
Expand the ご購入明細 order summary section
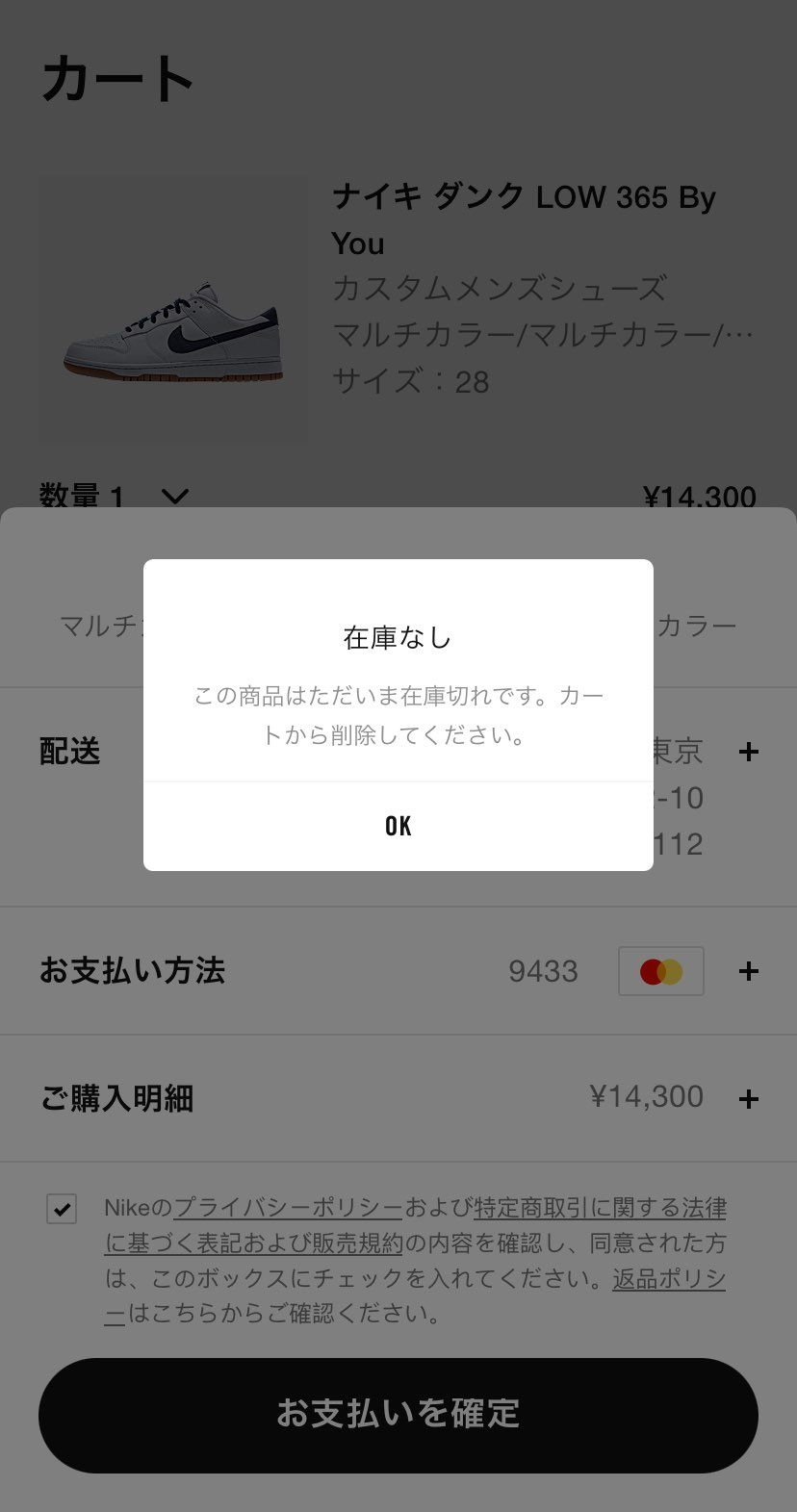(x=748, y=1098)
